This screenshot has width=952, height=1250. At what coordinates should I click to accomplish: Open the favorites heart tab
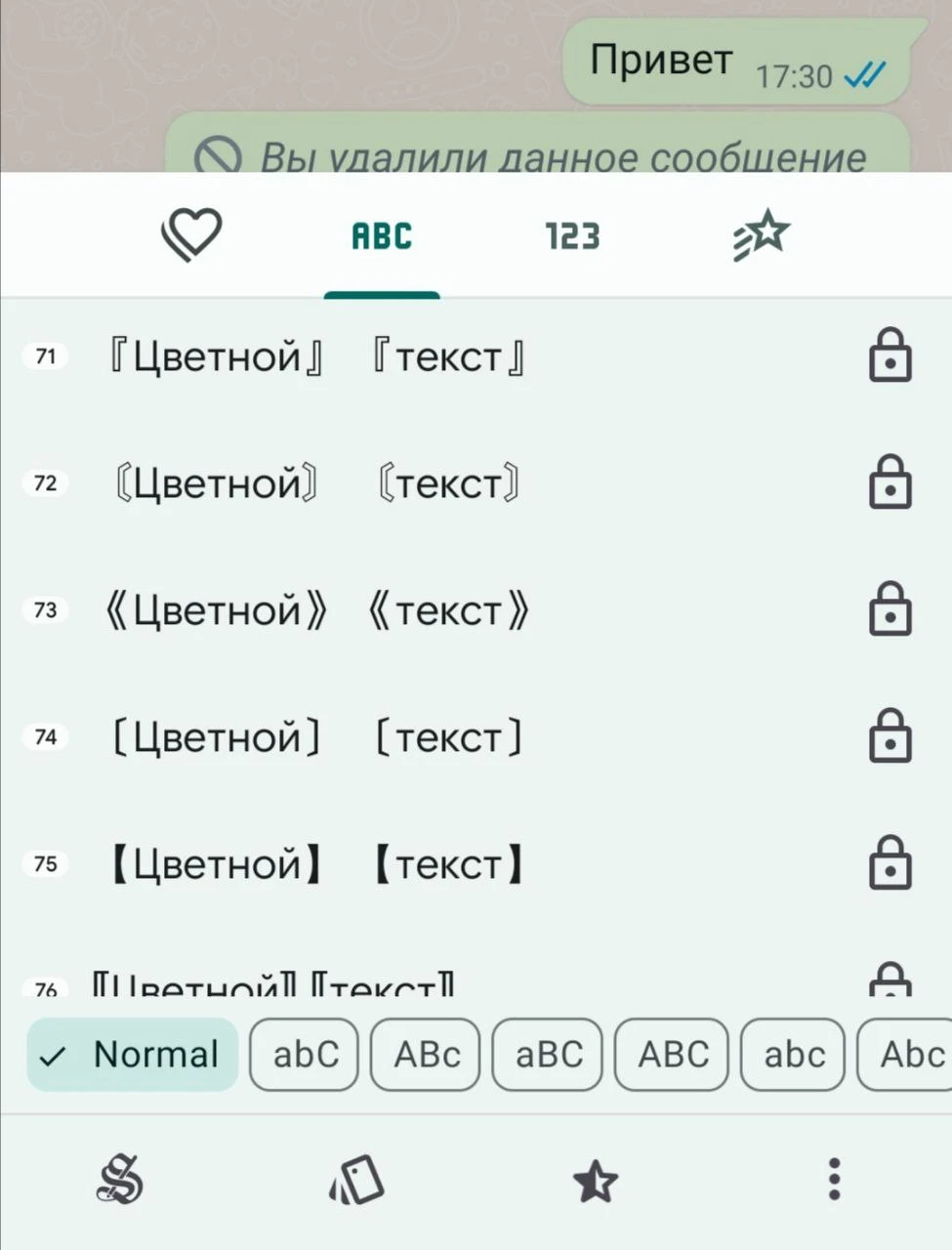[191, 235]
